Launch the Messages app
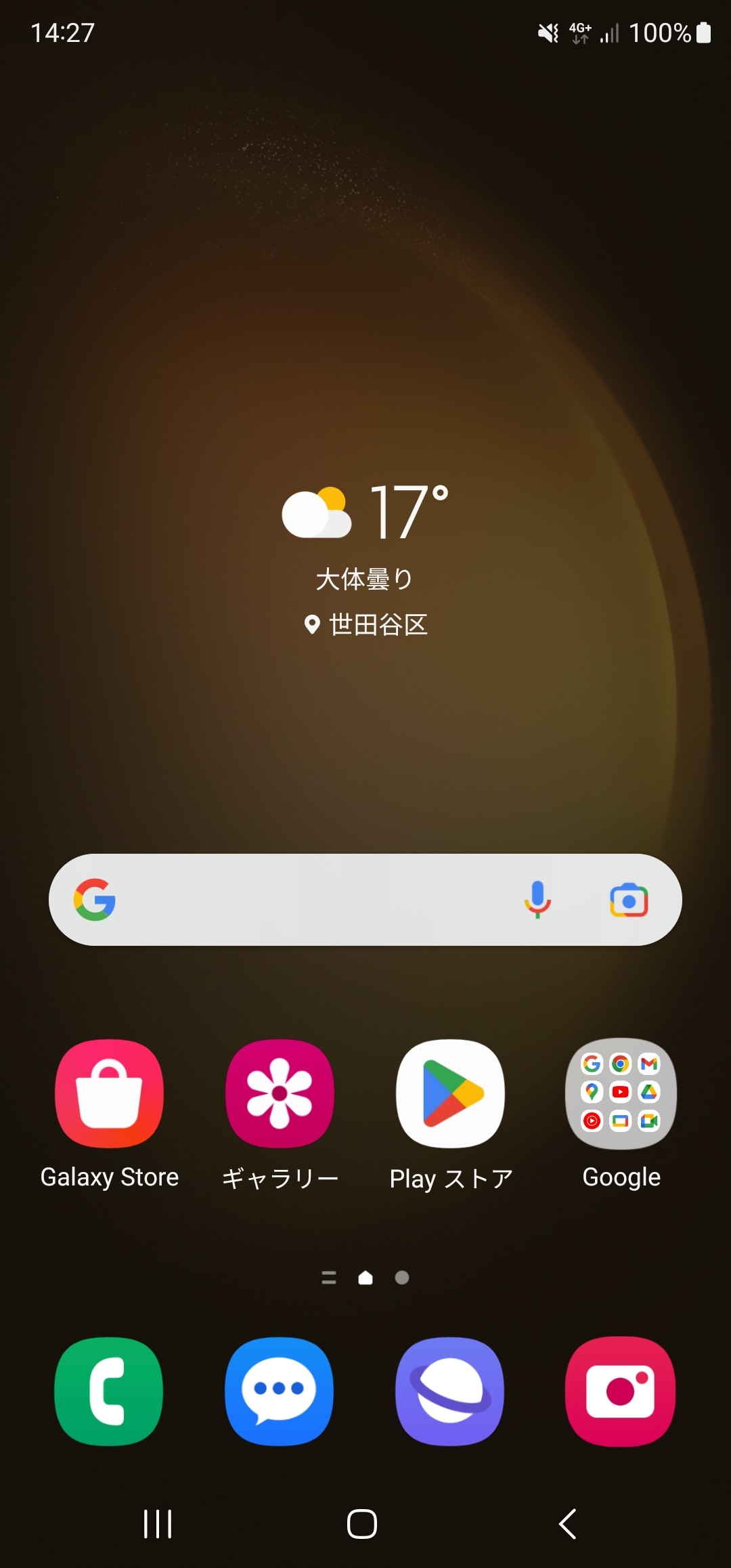This screenshot has width=731, height=1568. point(280,1391)
